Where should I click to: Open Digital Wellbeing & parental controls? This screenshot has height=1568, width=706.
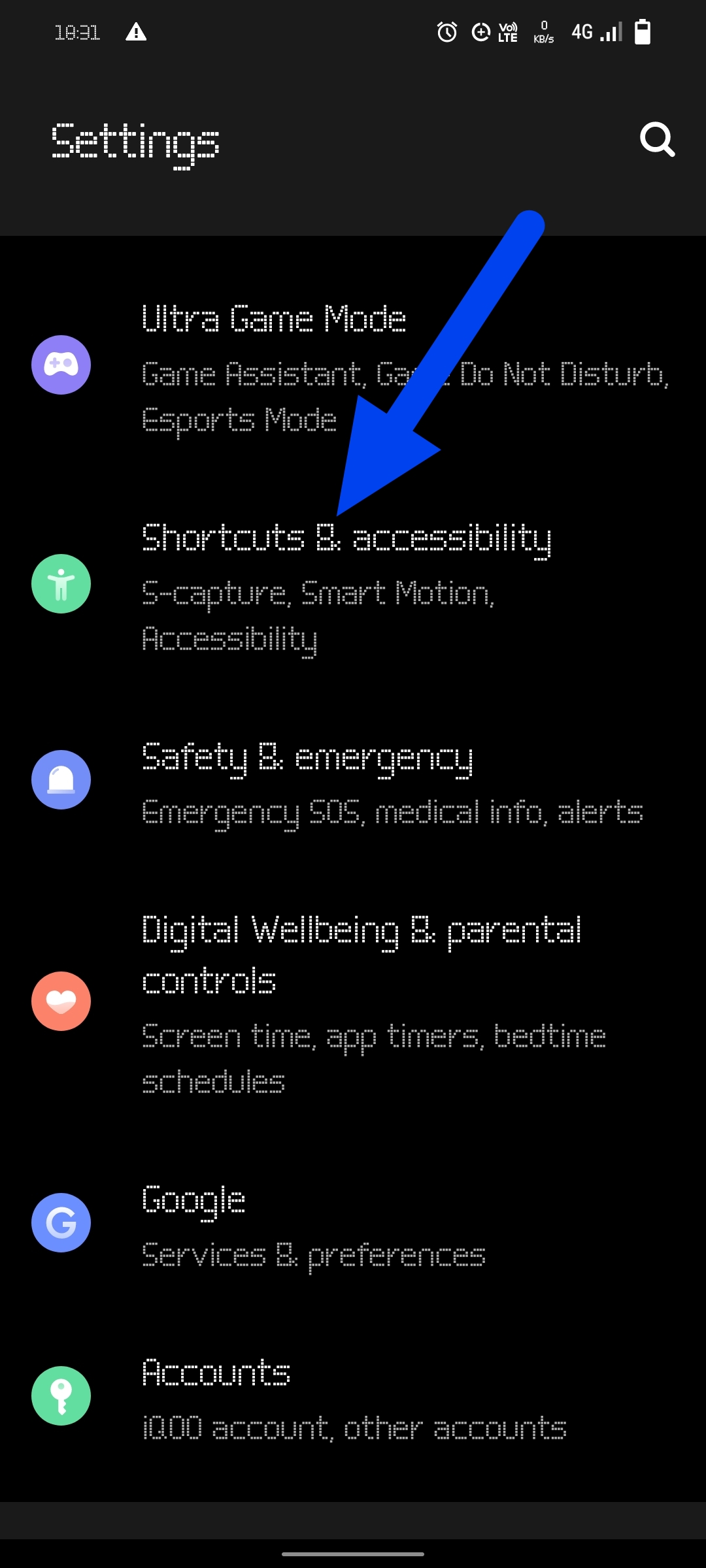(x=353, y=1002)
